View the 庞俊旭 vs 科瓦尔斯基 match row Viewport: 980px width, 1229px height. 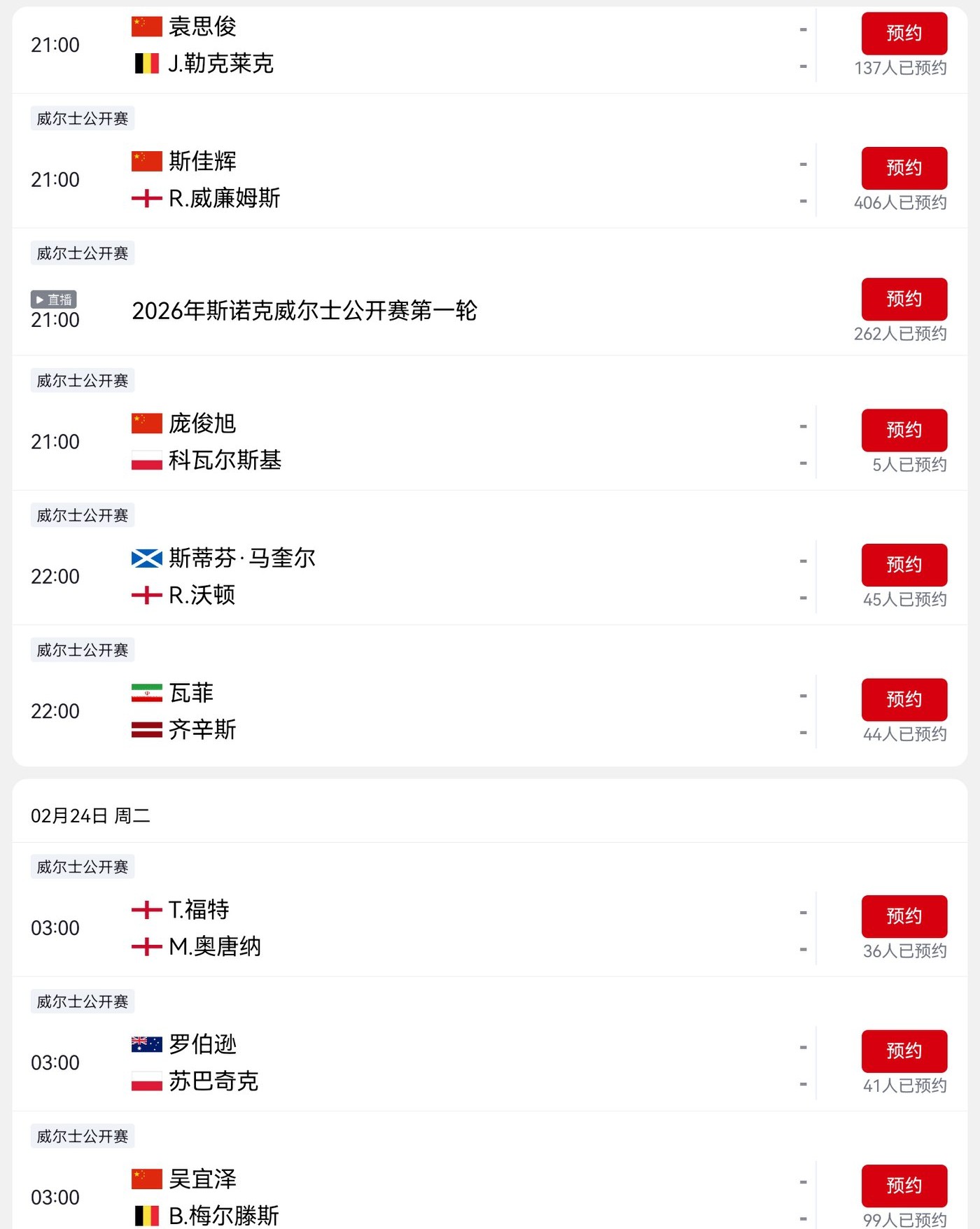click(x=420, y=442)
